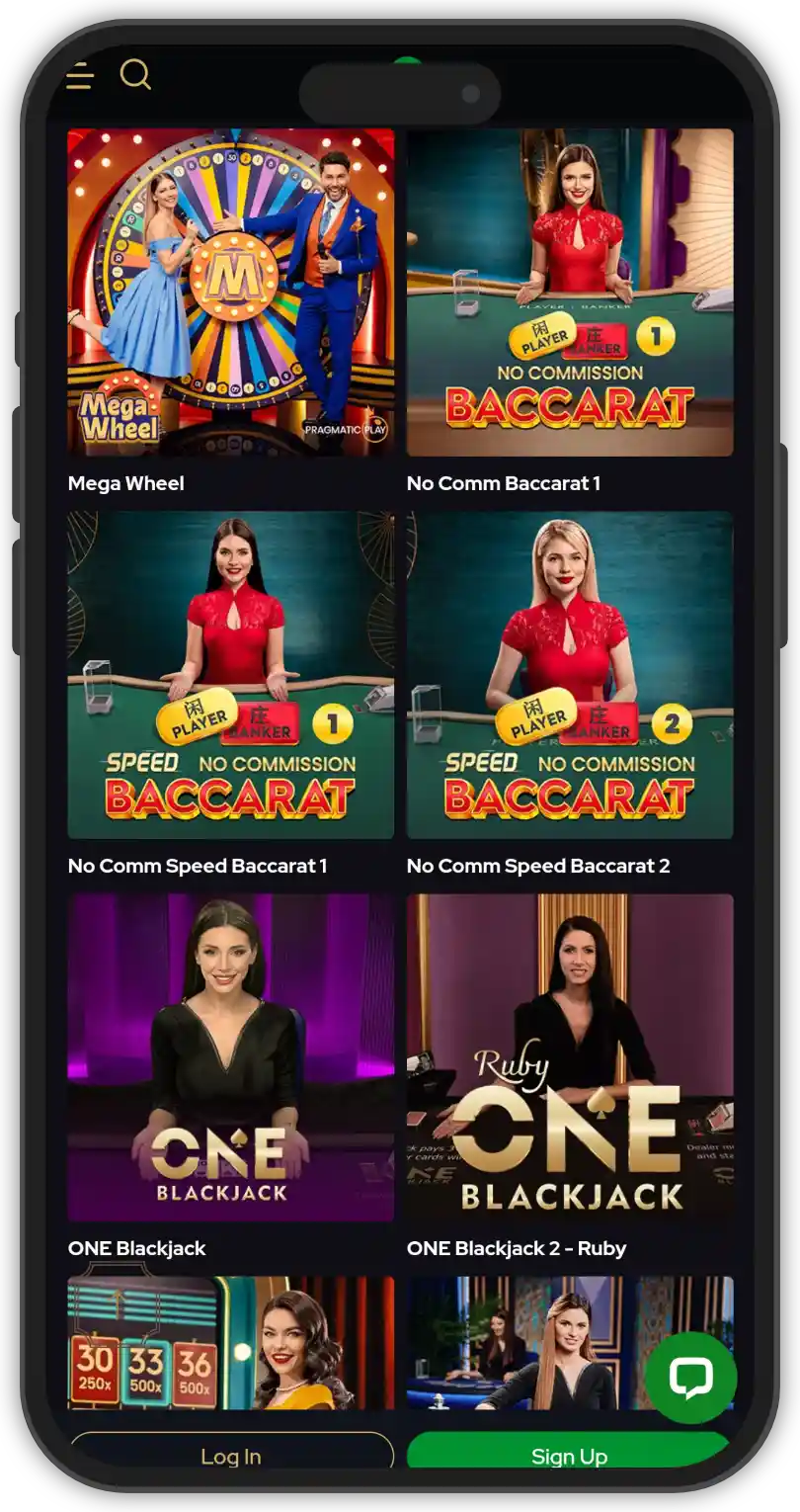Screen dimensions: 800x1512
Task: Open the live chat support bubble
Action: 690,1377
